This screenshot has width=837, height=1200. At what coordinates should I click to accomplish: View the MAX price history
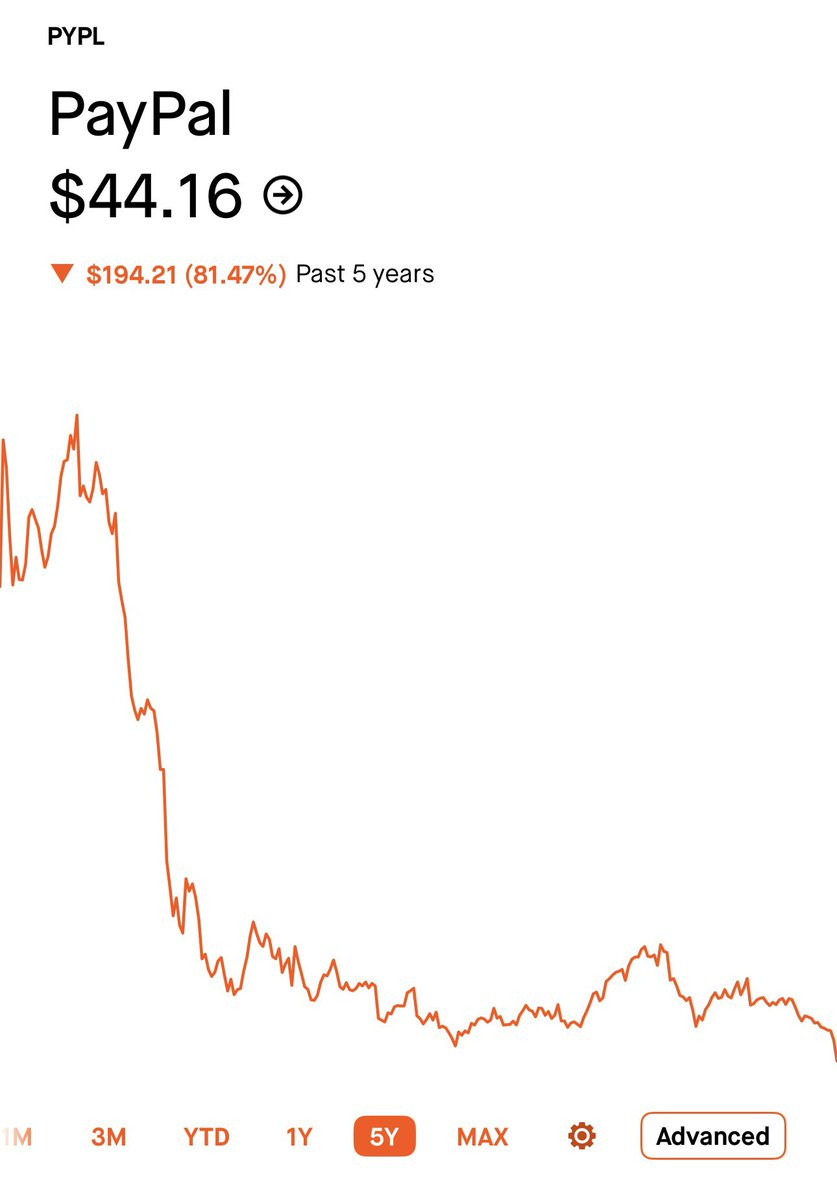click(482, 1137)
